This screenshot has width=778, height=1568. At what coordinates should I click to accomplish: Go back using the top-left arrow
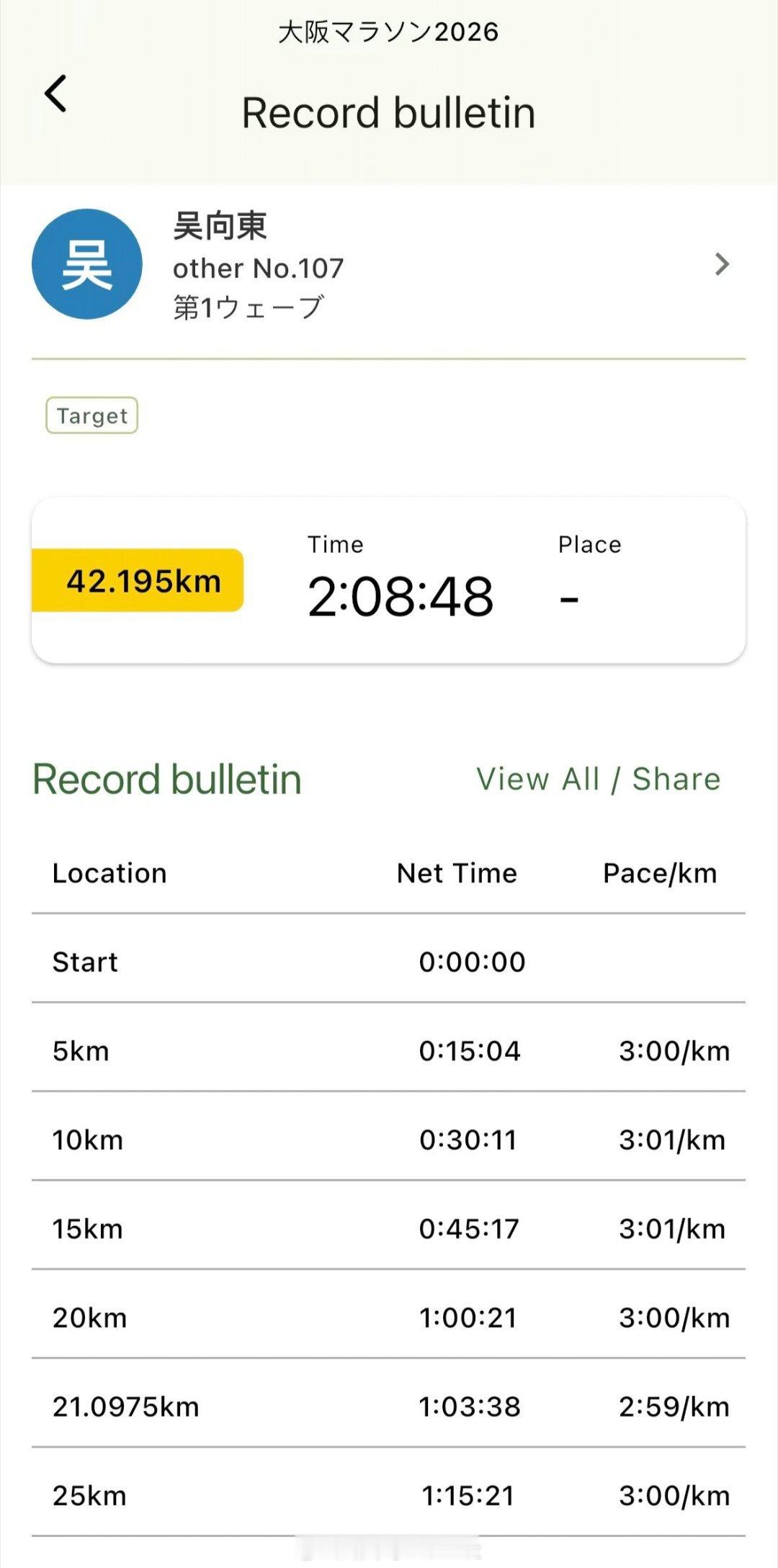55,94
